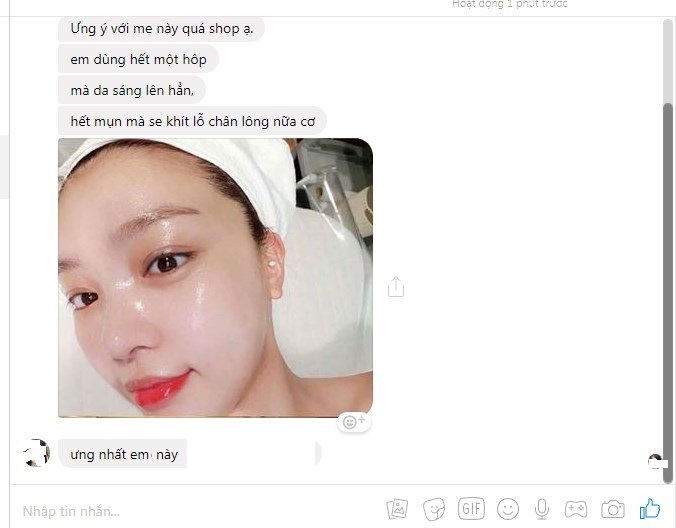This screenshot has height=528, width=676.
Task: Open the camera to take a photo
Action: coord(612,509)
